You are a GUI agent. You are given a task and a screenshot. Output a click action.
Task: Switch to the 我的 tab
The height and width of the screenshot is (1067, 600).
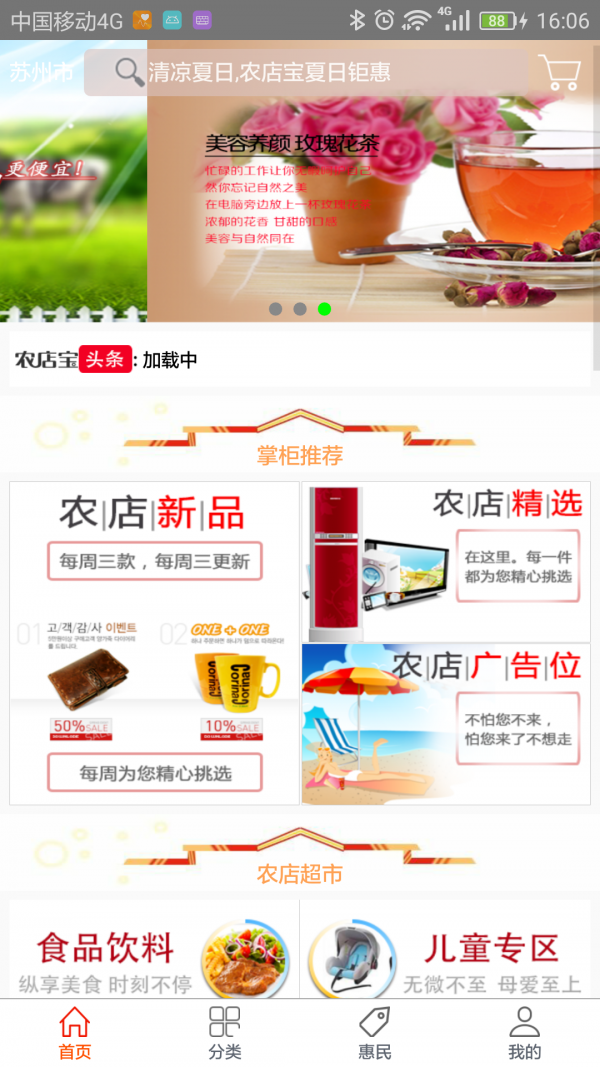click(524, 1033)
